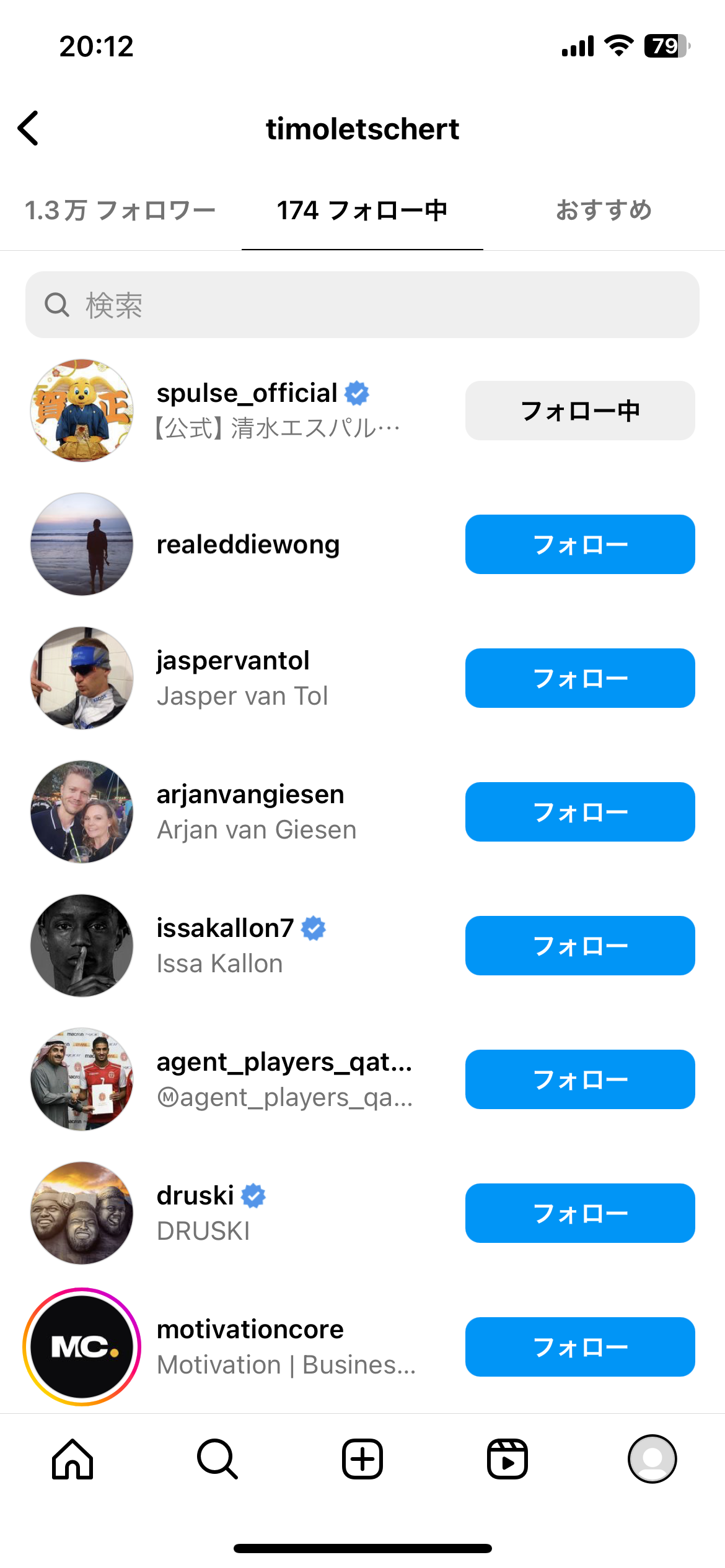
Task: Open my profile tab
Action: click(652, 1459)
